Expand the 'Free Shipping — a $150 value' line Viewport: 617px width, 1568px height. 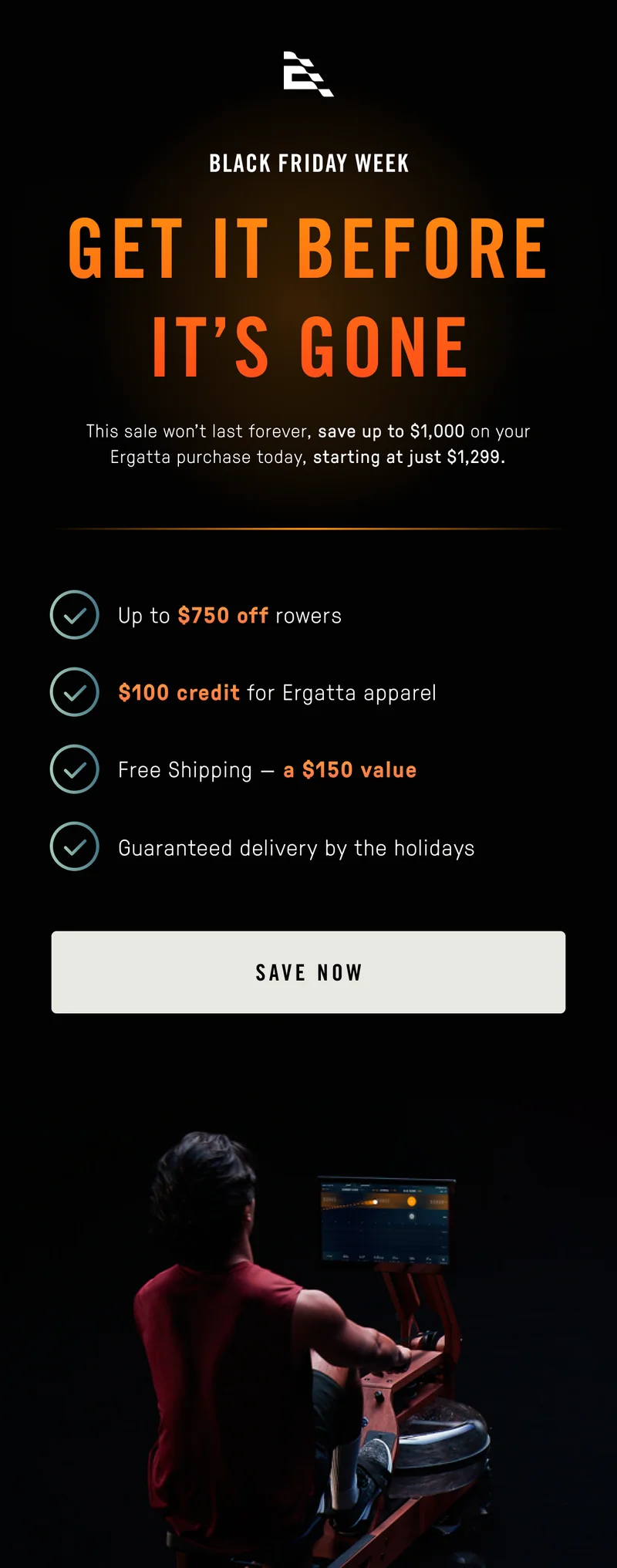tap(267, 769)
